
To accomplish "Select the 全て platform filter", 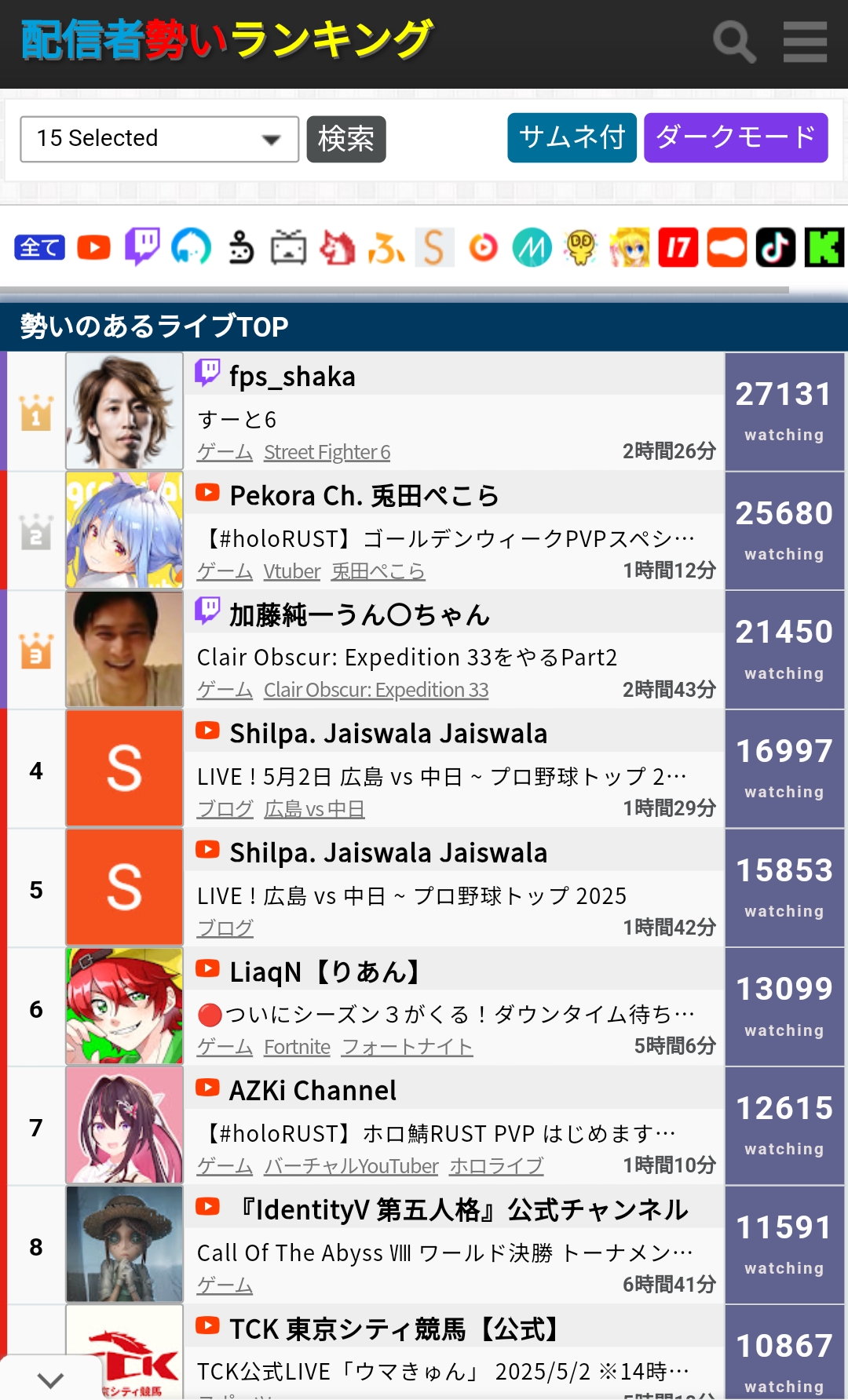I will click(39, 248).
